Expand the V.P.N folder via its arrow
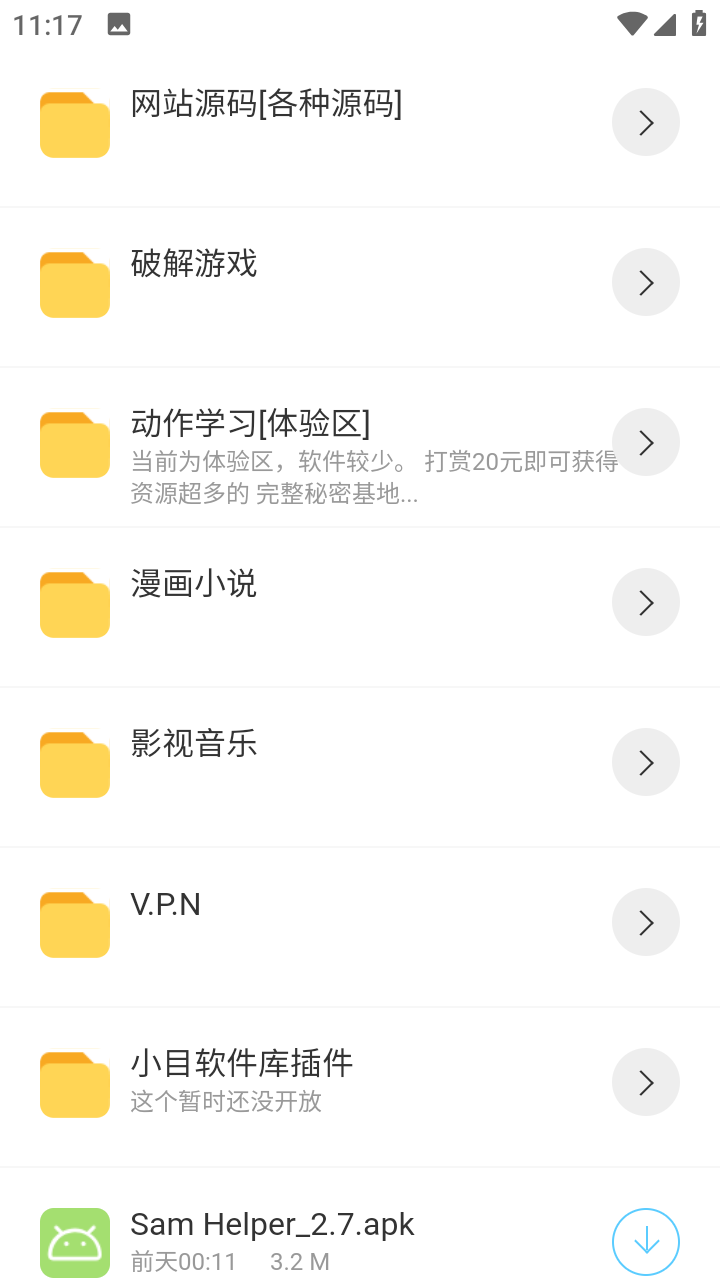This screenshot has width=720, height=1280. click(x=645, y=922)
